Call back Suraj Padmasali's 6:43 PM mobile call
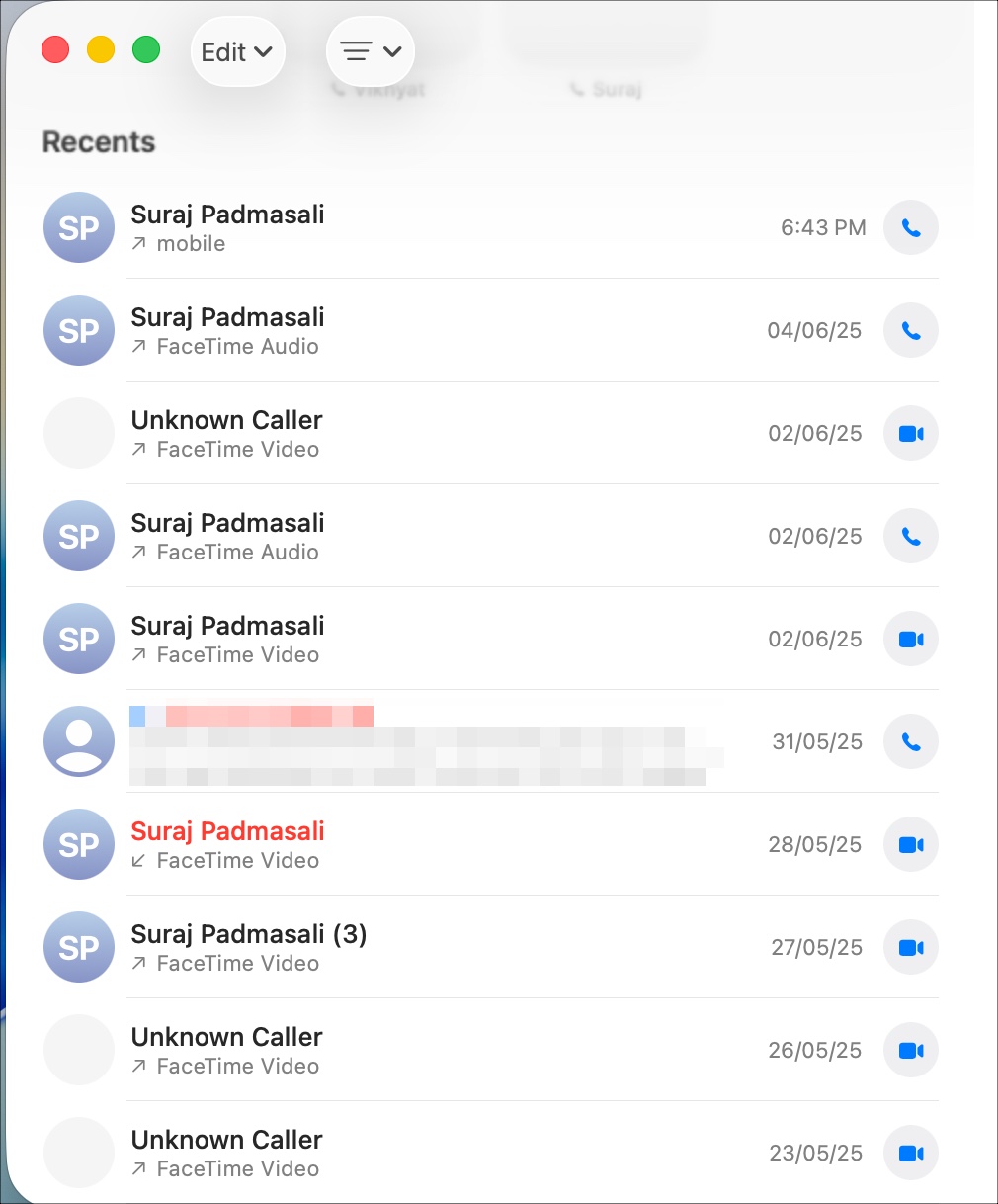998x1204 pixels. click(910, 227)
